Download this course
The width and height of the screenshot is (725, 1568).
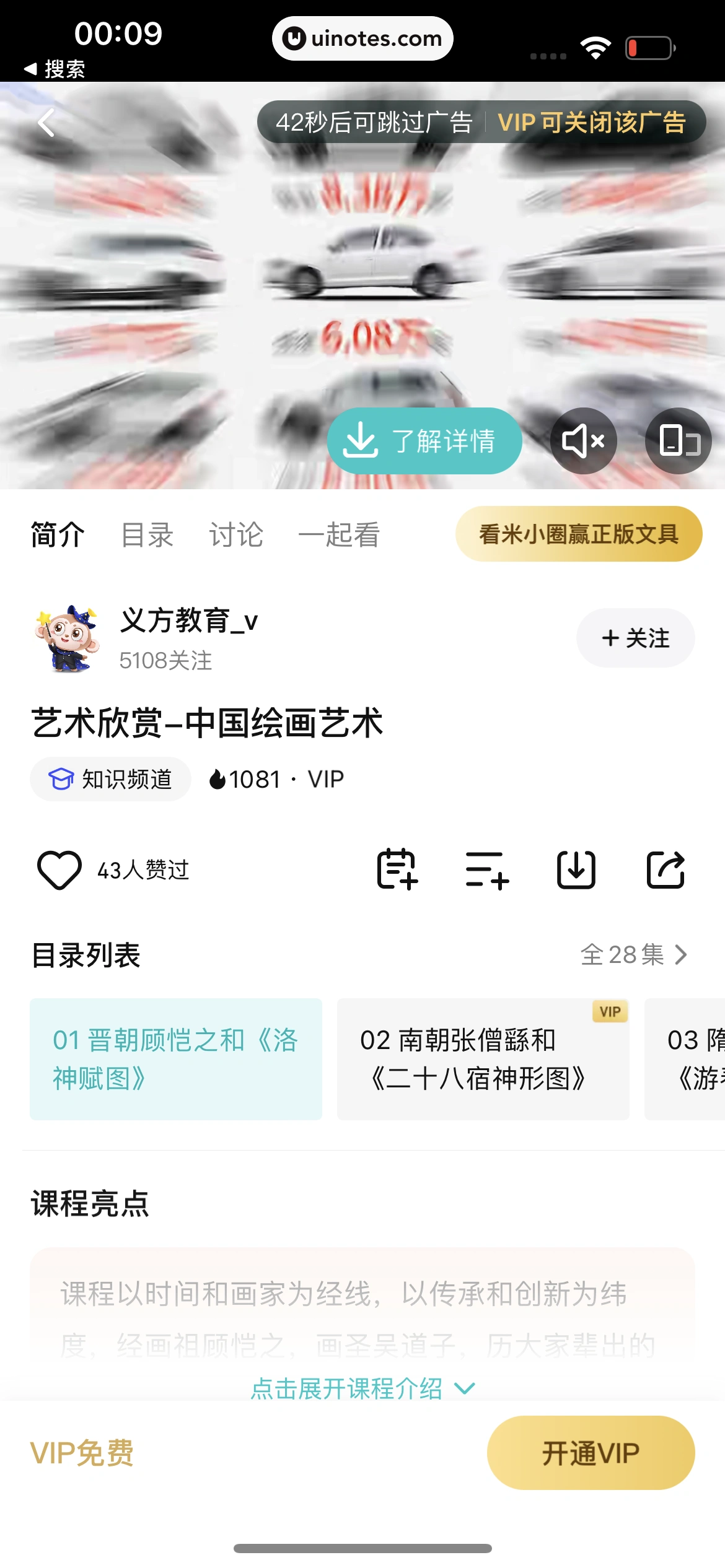click(576, 869)
